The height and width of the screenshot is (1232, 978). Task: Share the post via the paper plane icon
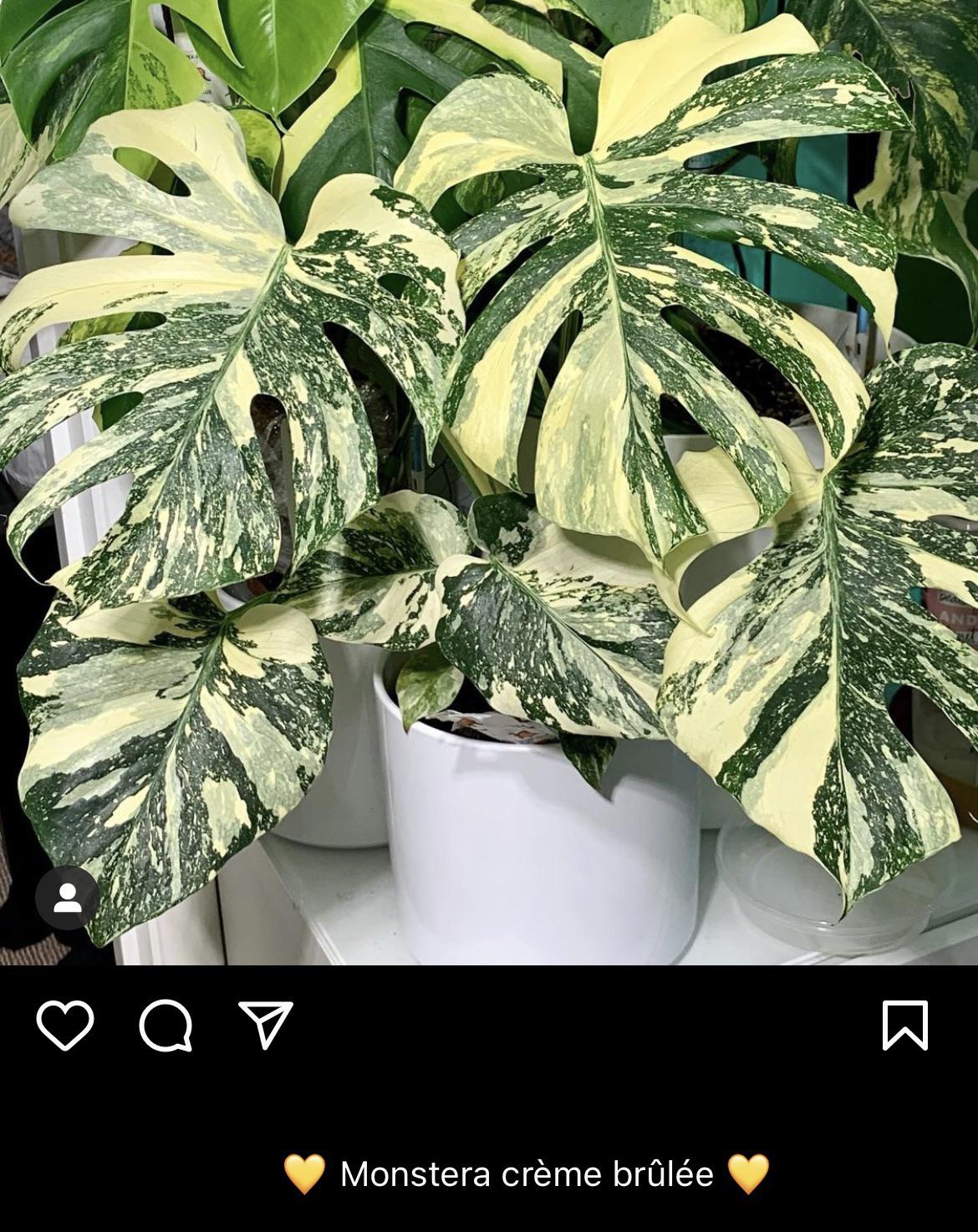266,1024
